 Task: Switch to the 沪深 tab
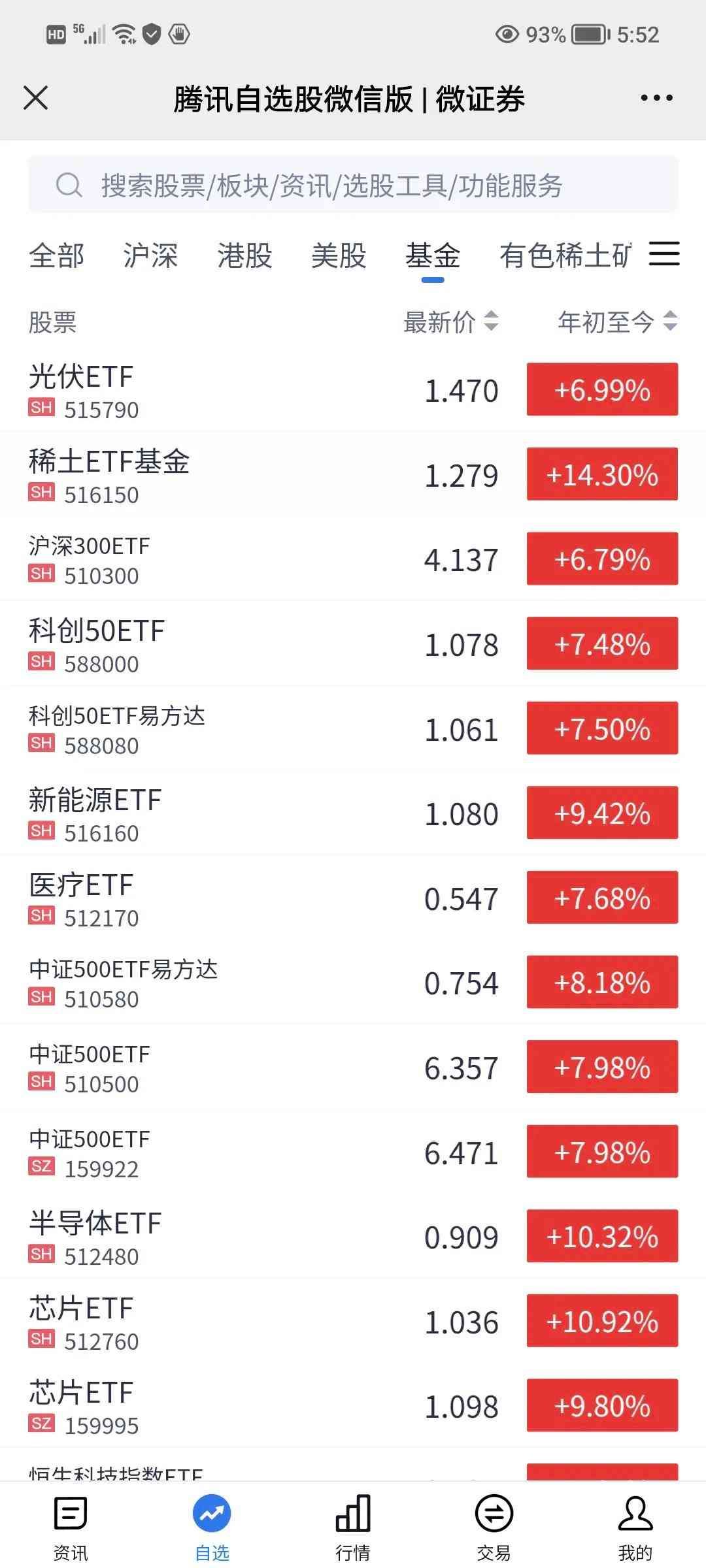click(150, 255)
